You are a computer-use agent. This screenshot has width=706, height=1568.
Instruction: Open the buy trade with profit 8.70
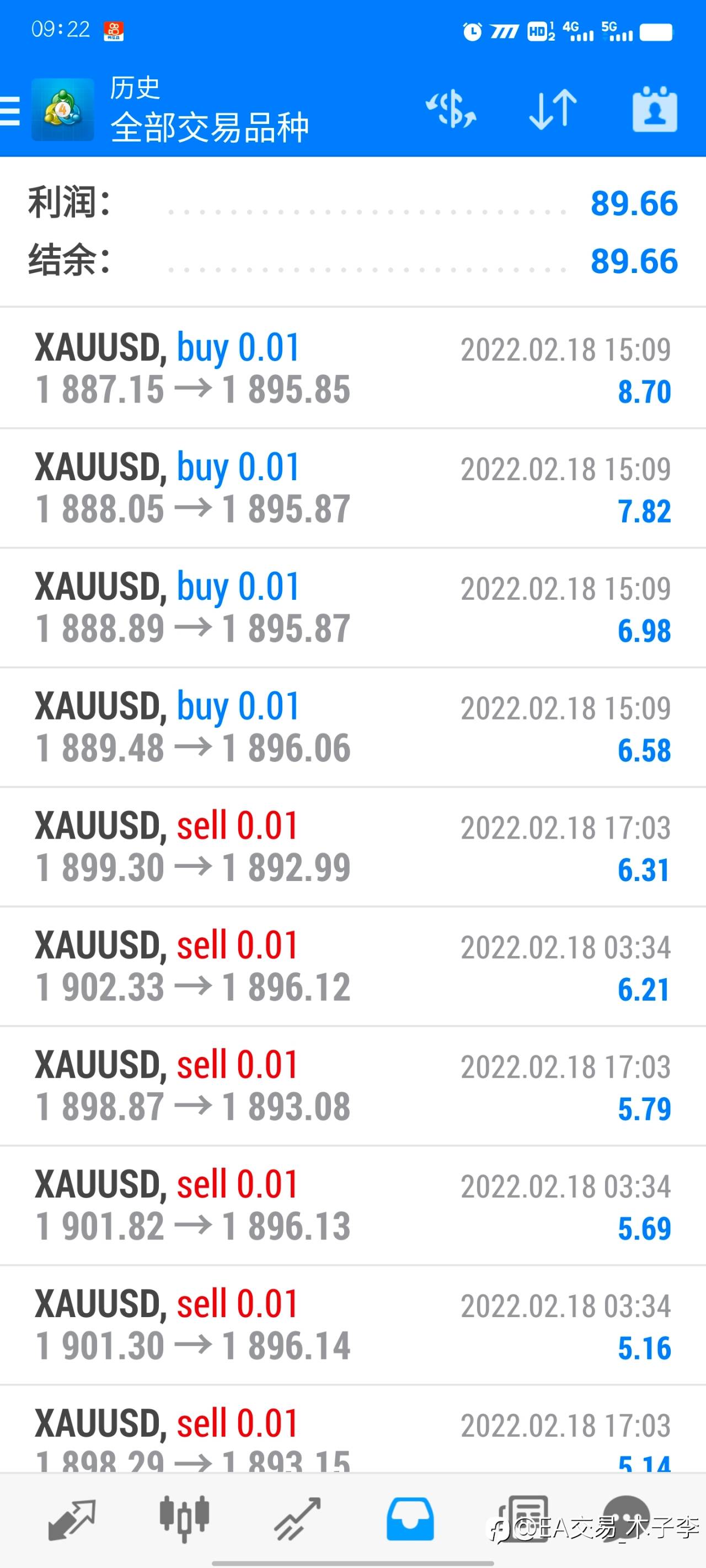(x=352, y=368)
